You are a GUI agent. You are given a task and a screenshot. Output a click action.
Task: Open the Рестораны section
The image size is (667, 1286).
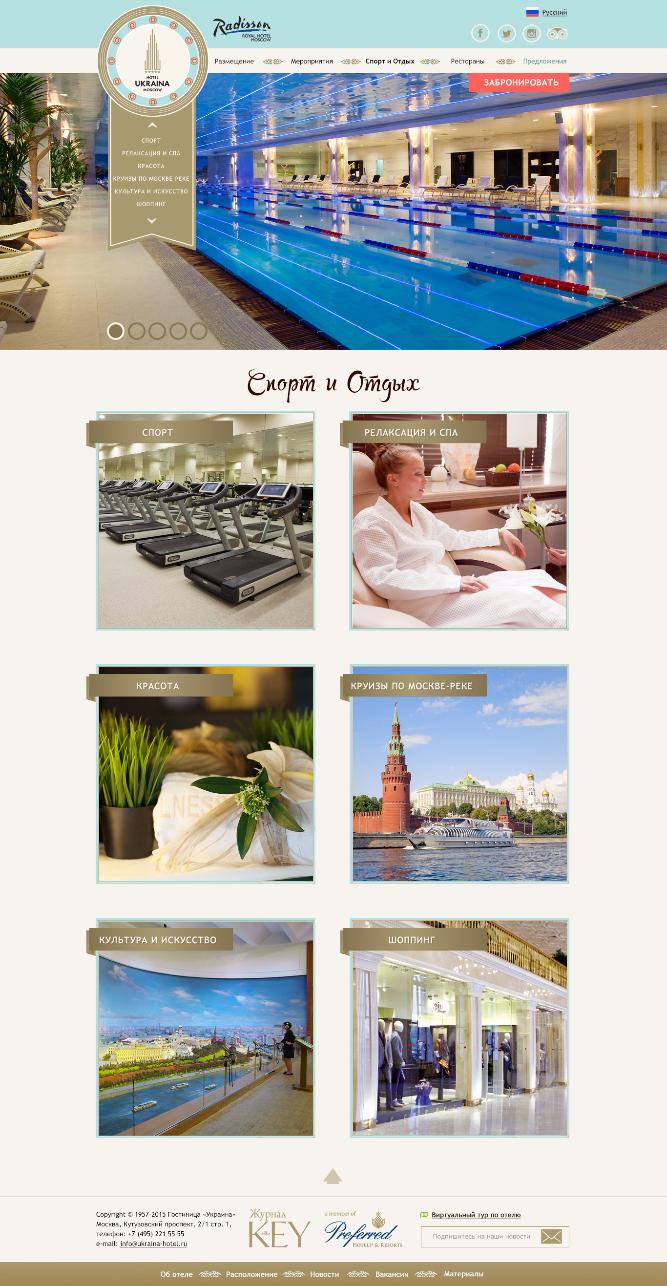(467, 61)
